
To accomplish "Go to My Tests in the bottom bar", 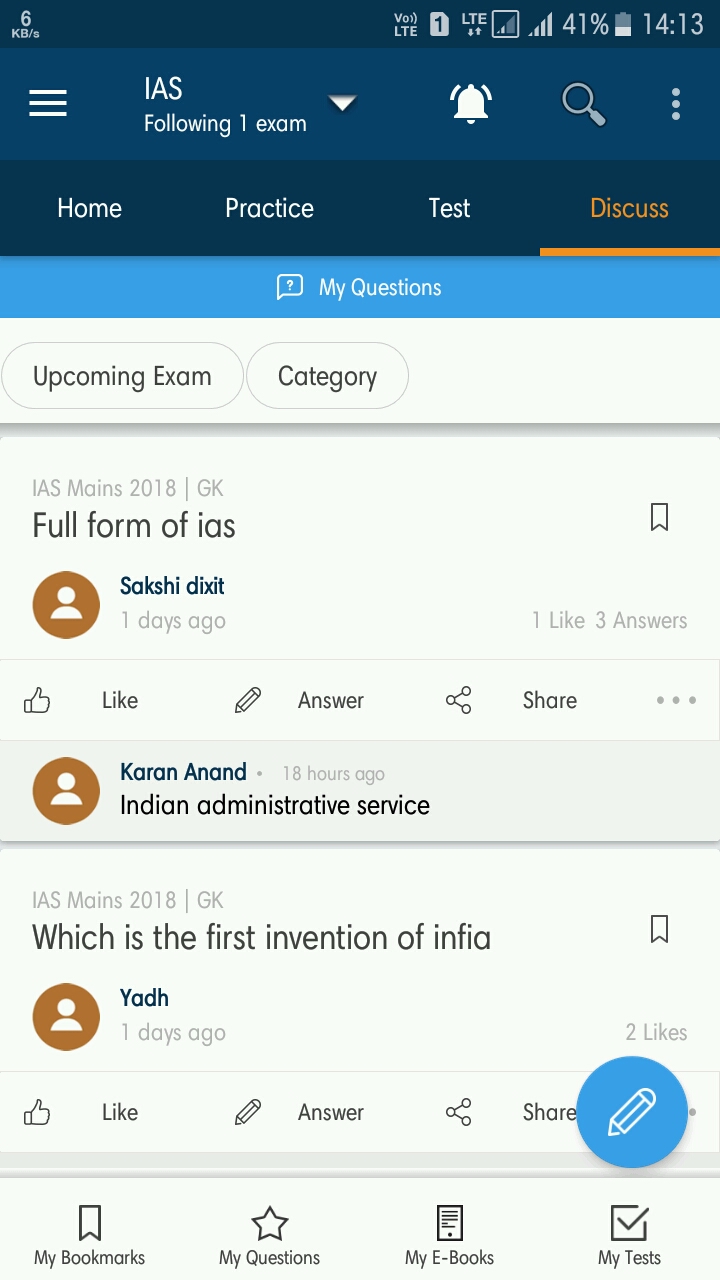I will [629, 1236].
